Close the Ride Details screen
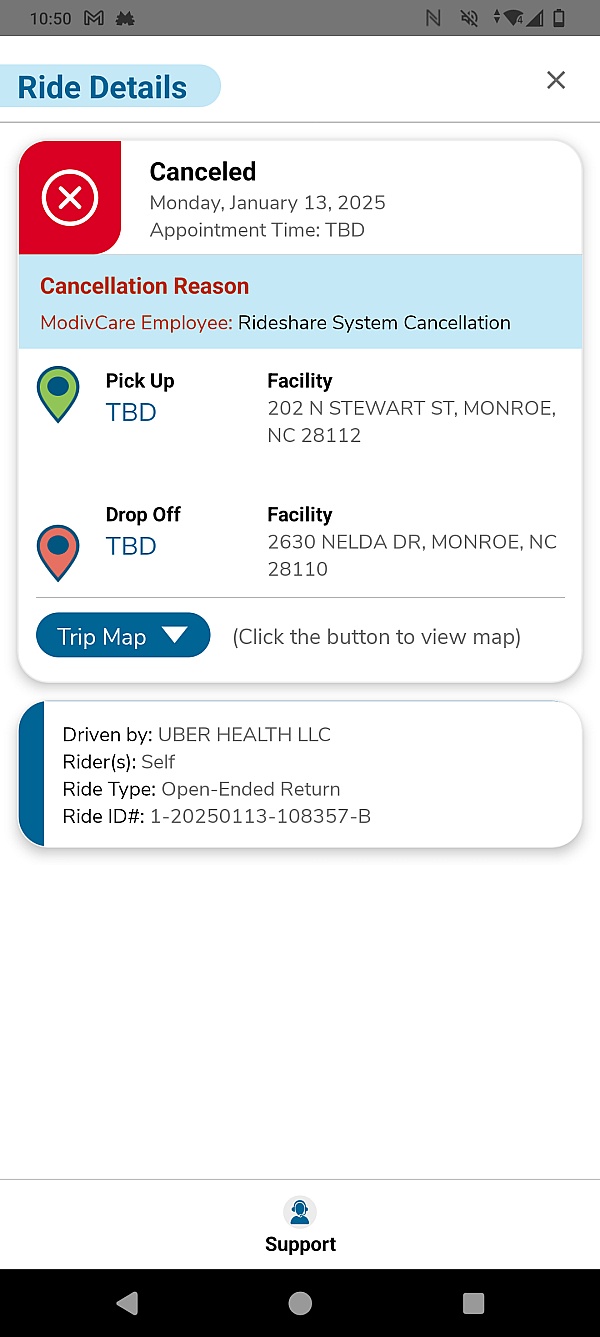600x1337 pixels. coord(556,80)
